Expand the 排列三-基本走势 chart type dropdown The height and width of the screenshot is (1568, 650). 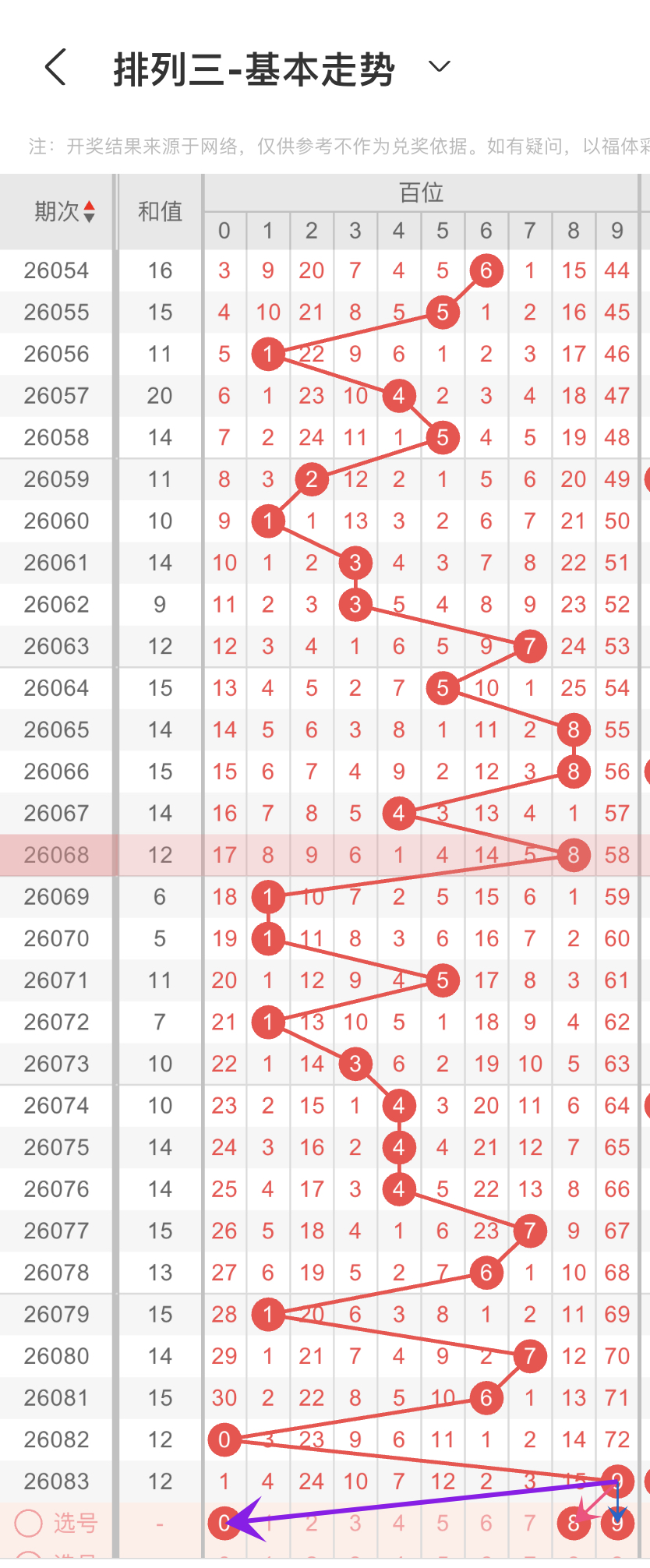(x=440, y=67)
